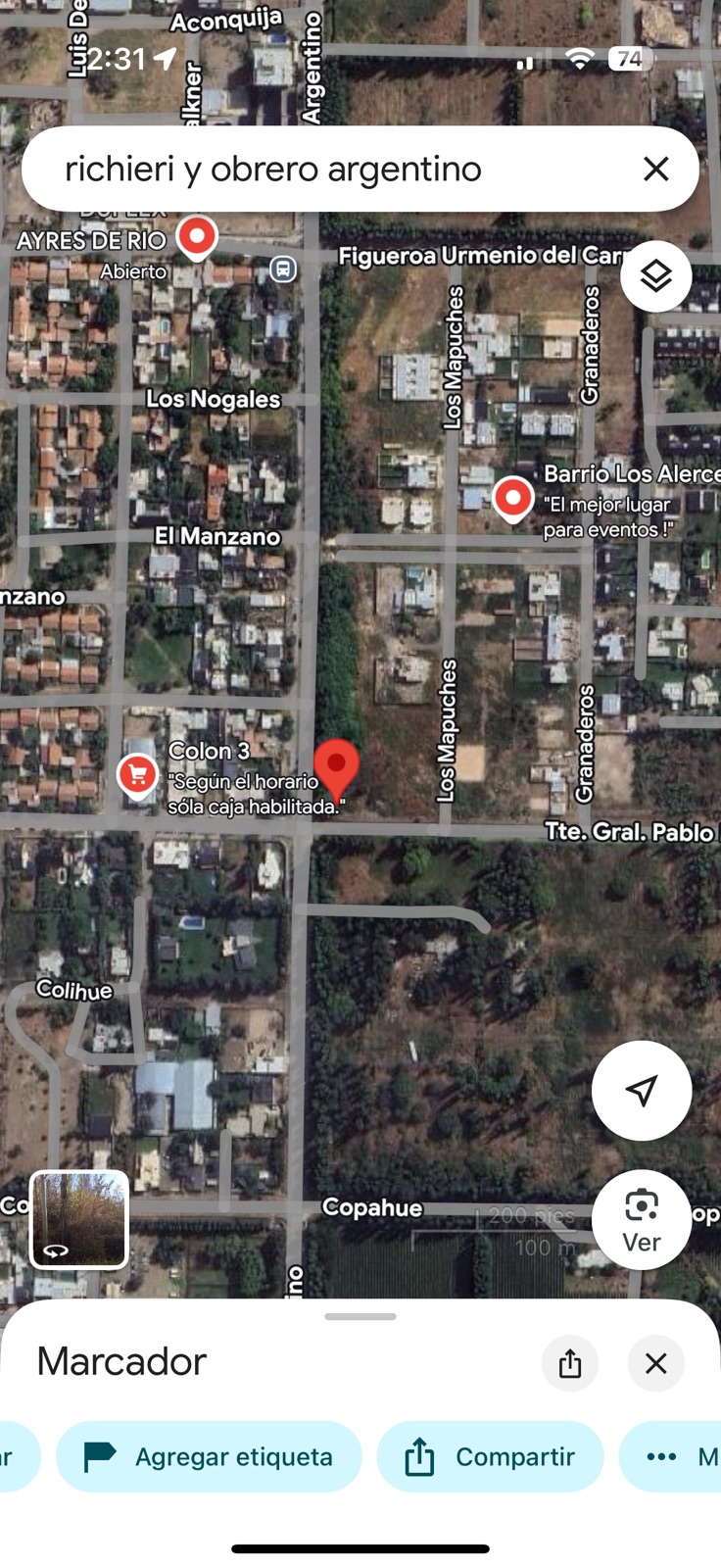
Task: Tap the Compartir chip
Action: (x=490, y=1456)
